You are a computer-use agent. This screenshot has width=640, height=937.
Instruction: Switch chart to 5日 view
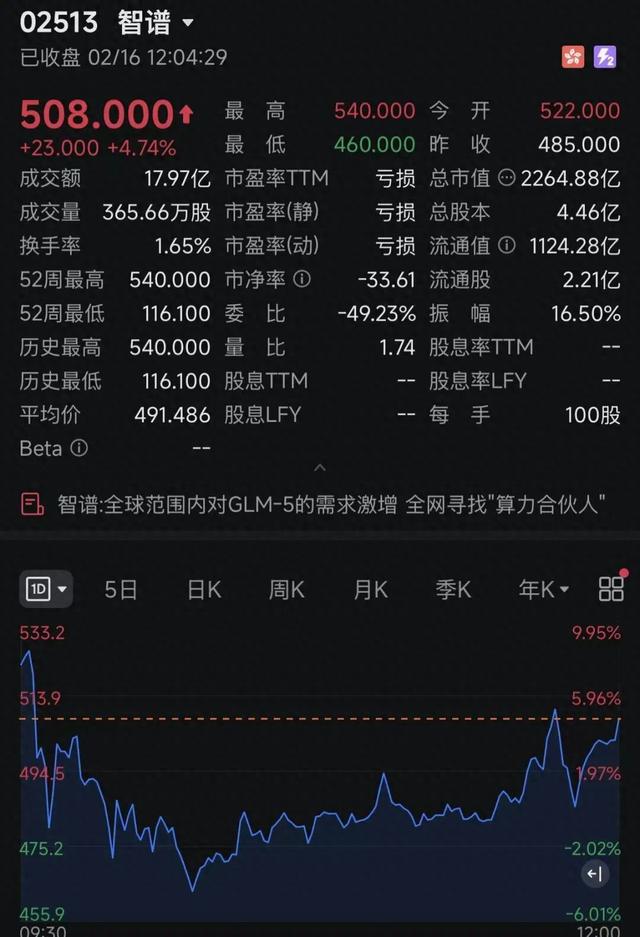tap(121, 589)
